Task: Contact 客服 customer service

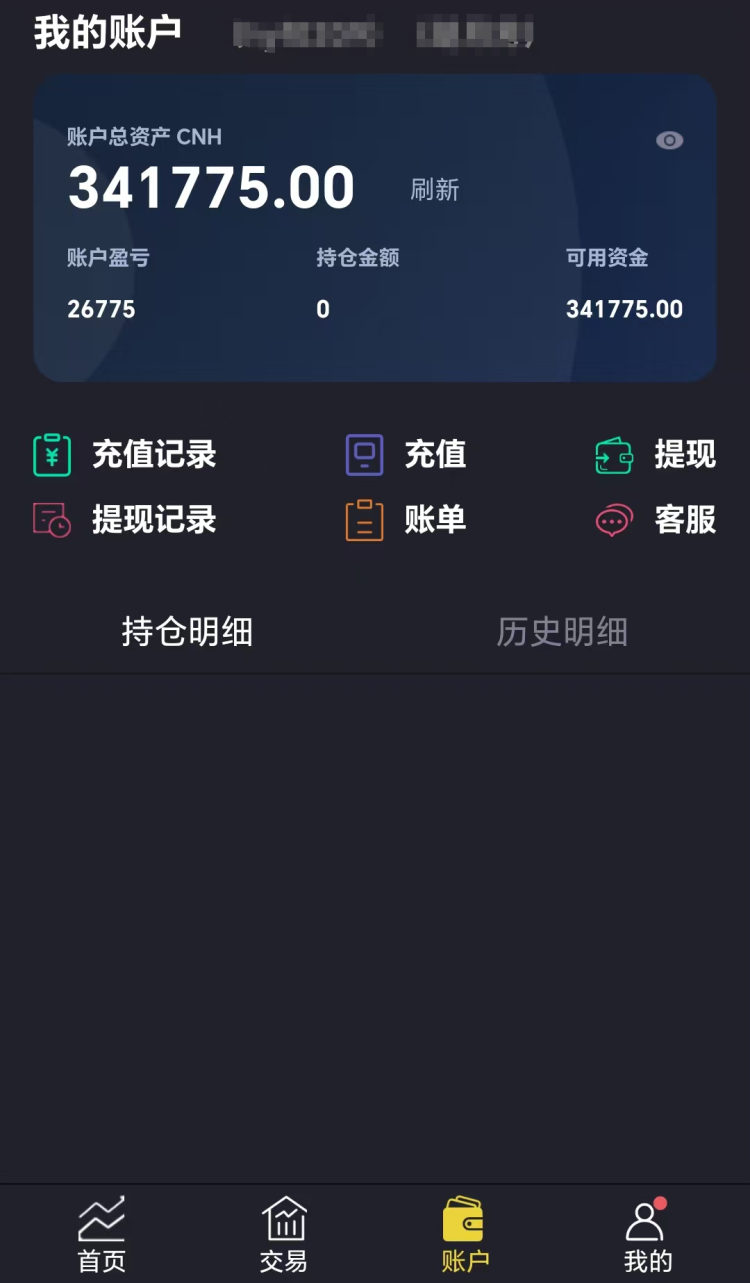Action: [657, 520]
